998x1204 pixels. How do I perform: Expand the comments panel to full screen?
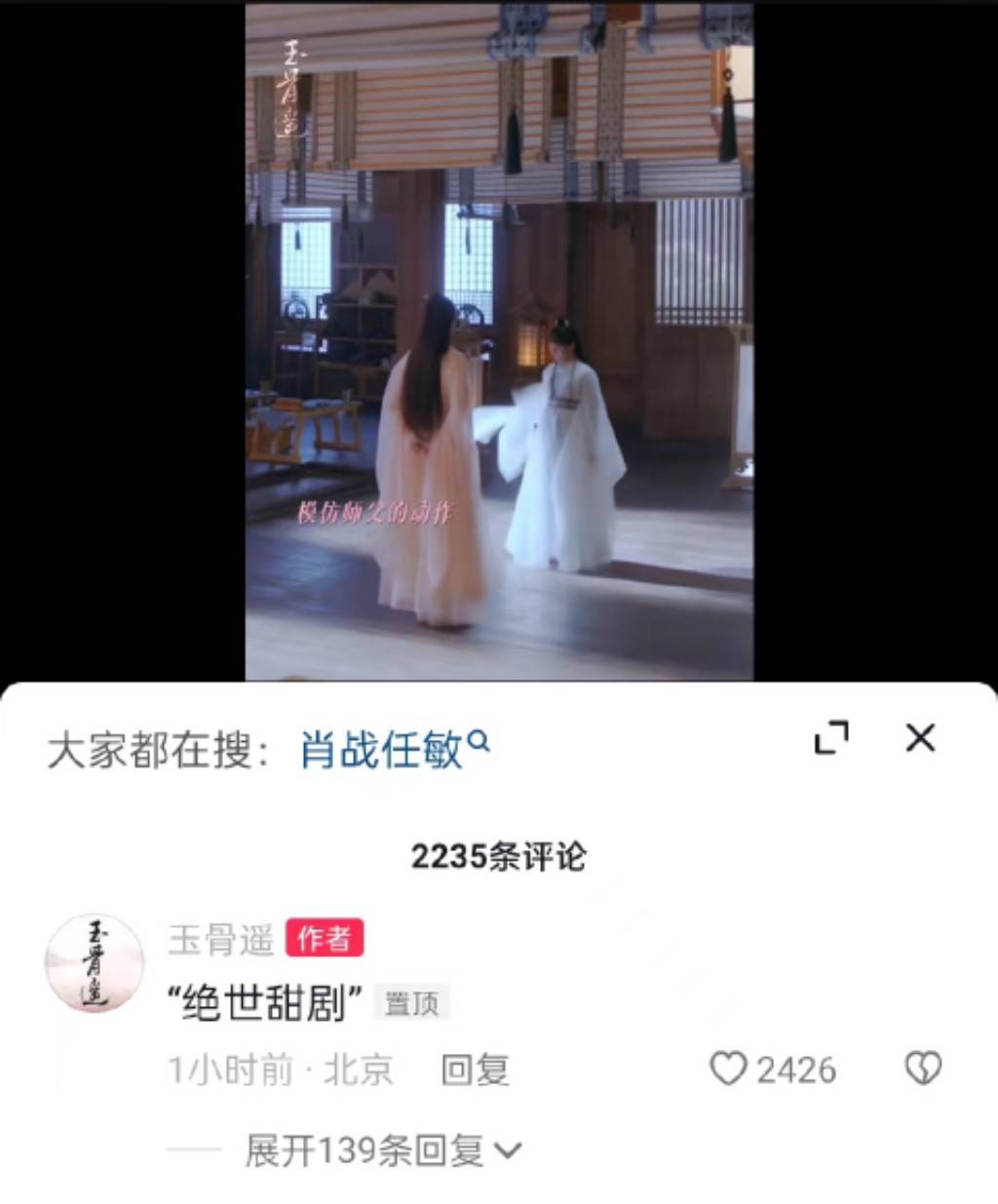(x=831, y=738)
